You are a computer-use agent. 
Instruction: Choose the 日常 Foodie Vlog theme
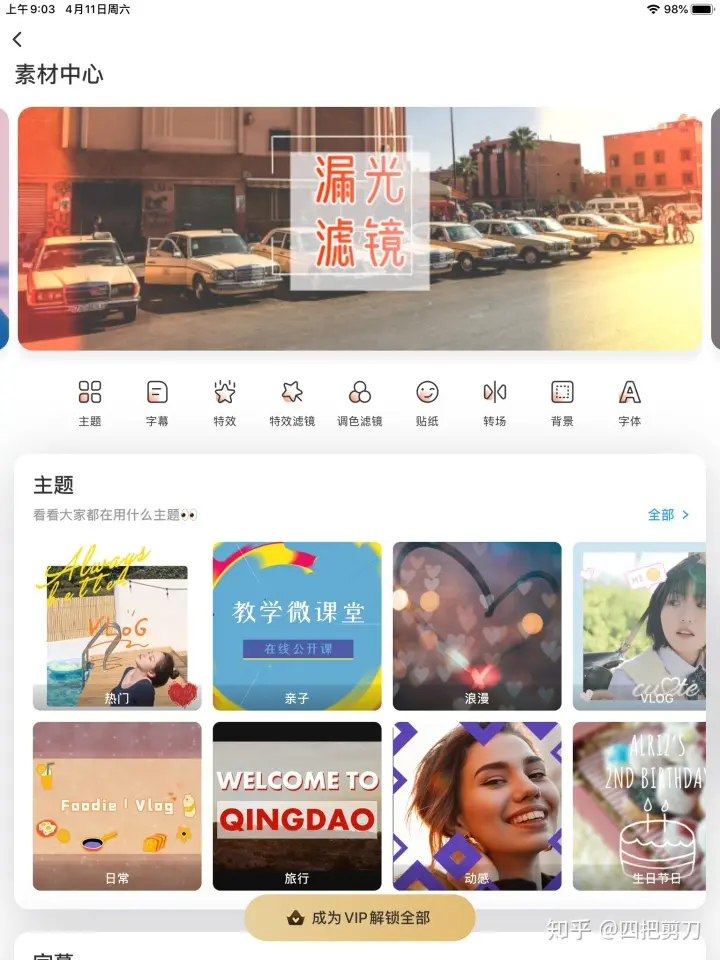click(117, 806)
